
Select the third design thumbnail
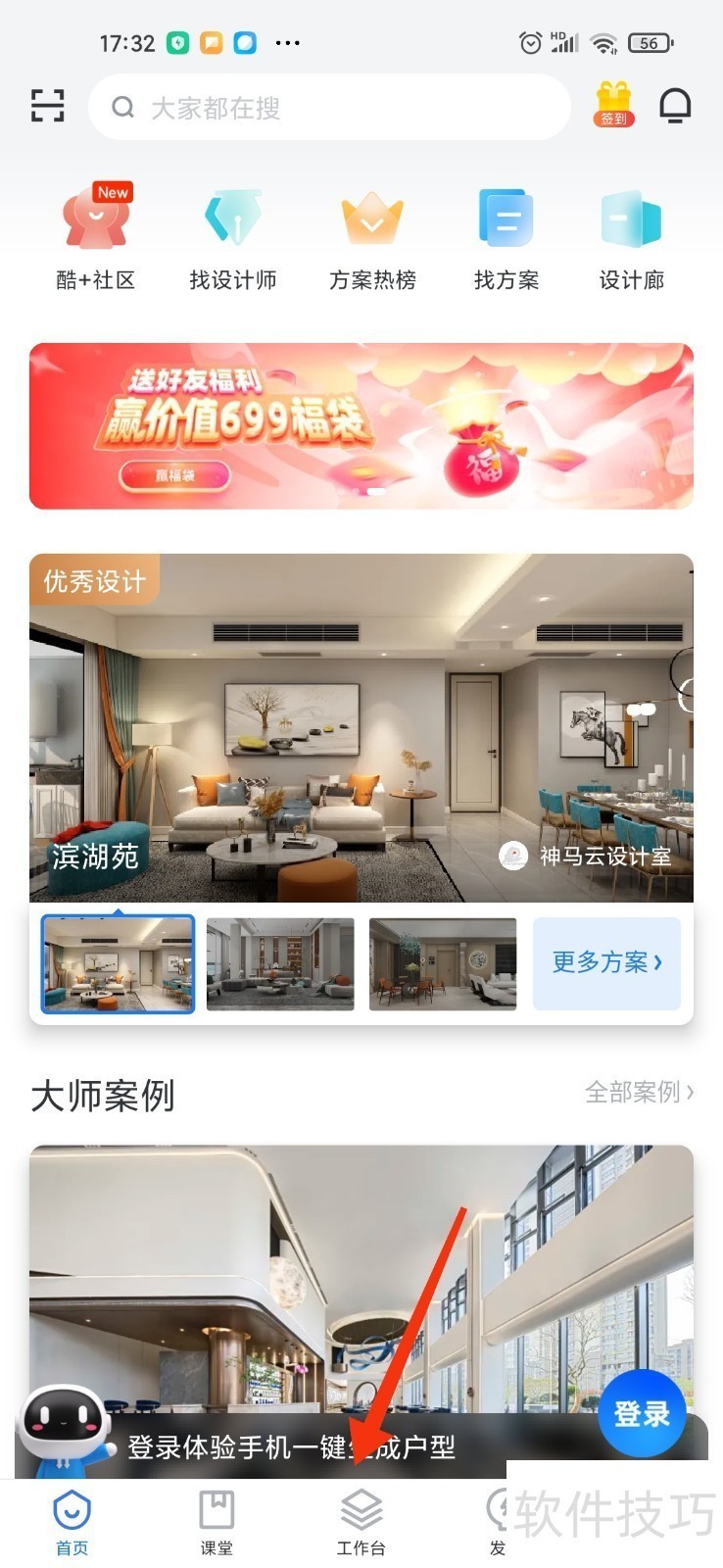coord(443,963)
